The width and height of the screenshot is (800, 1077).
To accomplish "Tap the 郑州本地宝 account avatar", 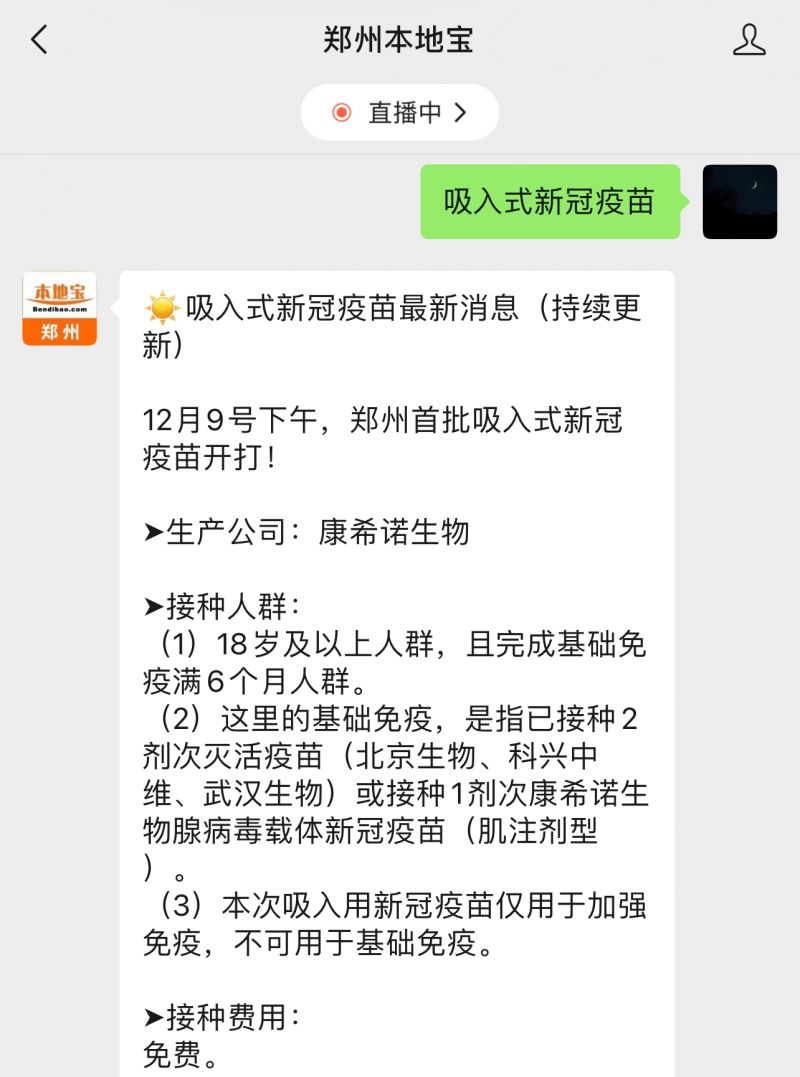I will pos(60,308).
